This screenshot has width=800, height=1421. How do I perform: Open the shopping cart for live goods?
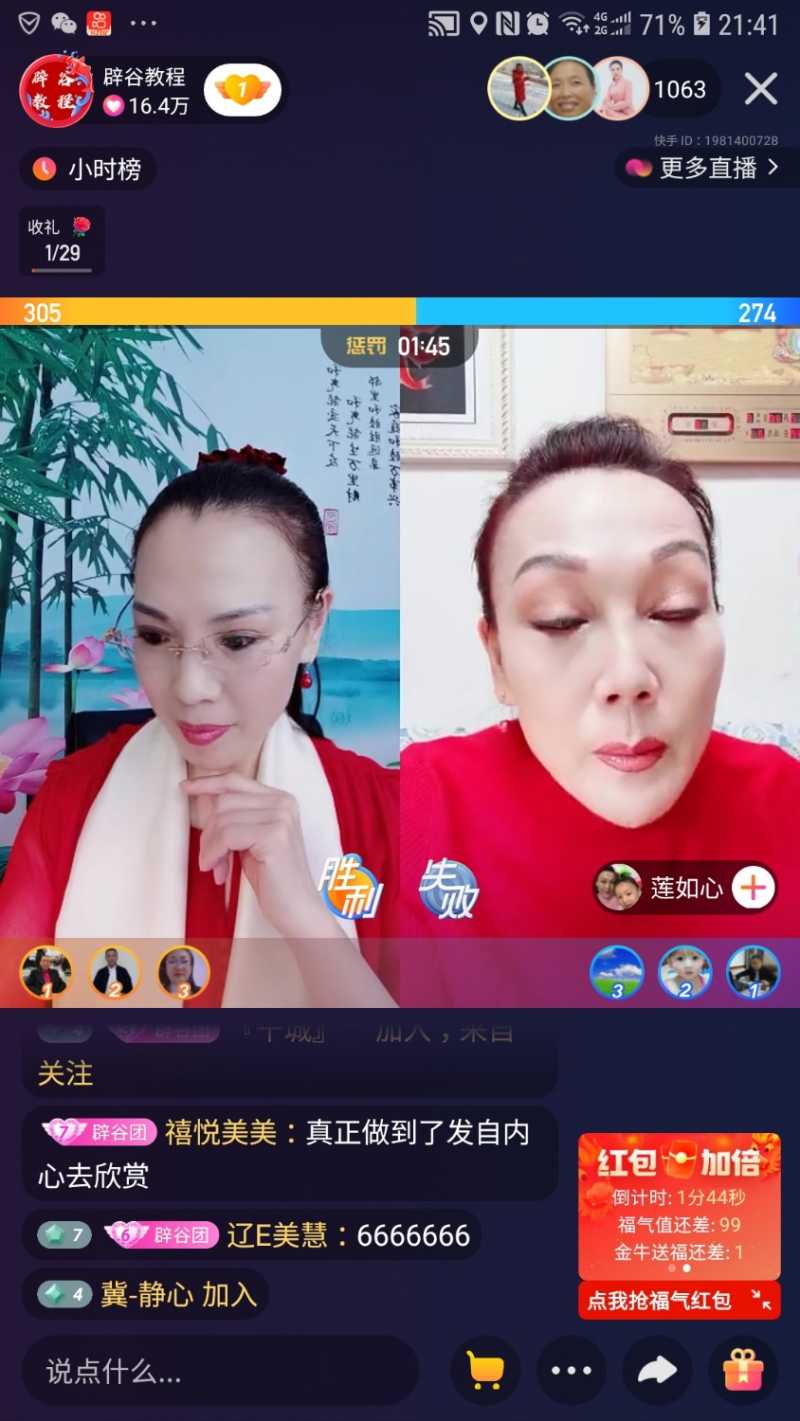pyautogui.click(x=485, y=1372)
